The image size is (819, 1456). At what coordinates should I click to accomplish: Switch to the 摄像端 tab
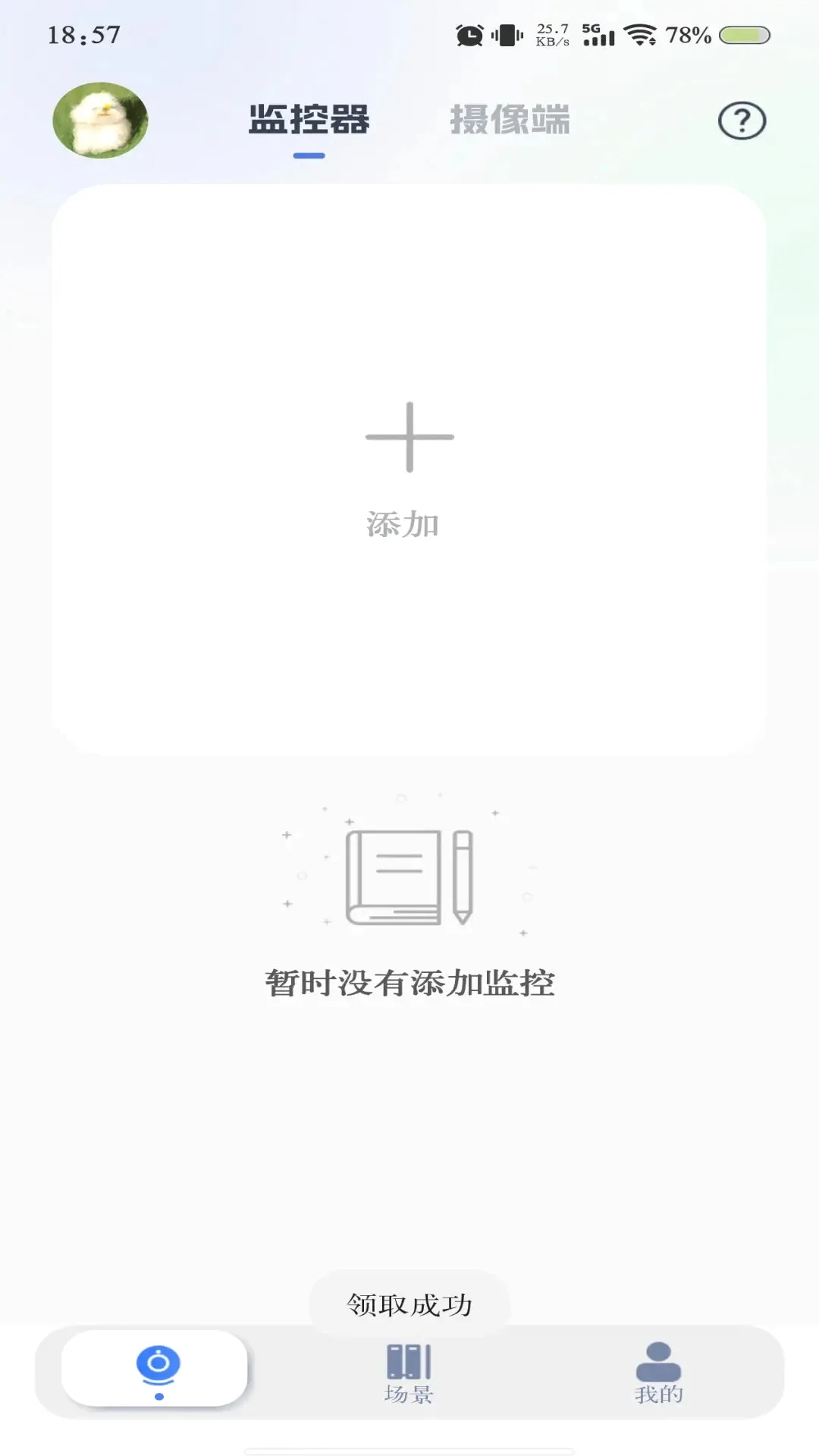point(510,120)
